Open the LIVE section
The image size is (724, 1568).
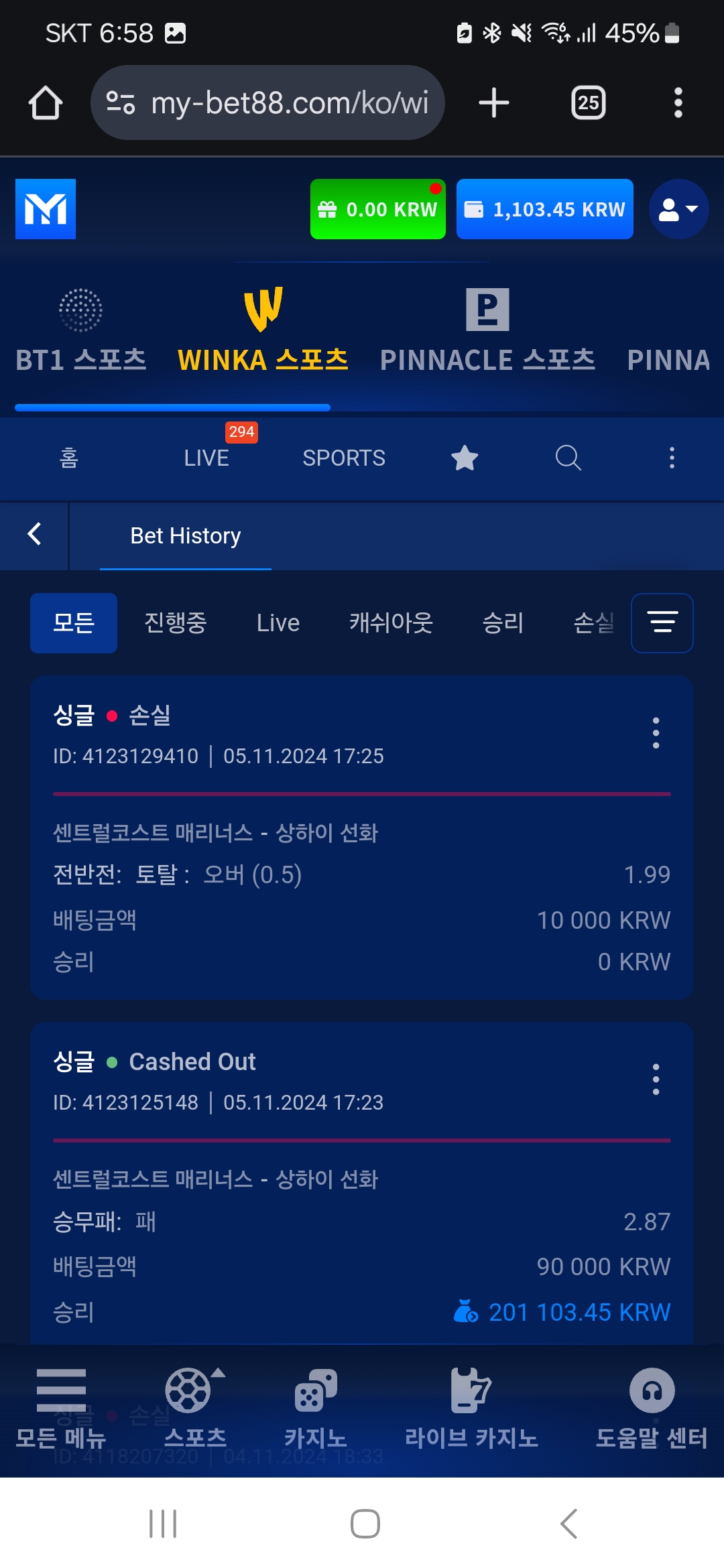(x=206, y=458)
